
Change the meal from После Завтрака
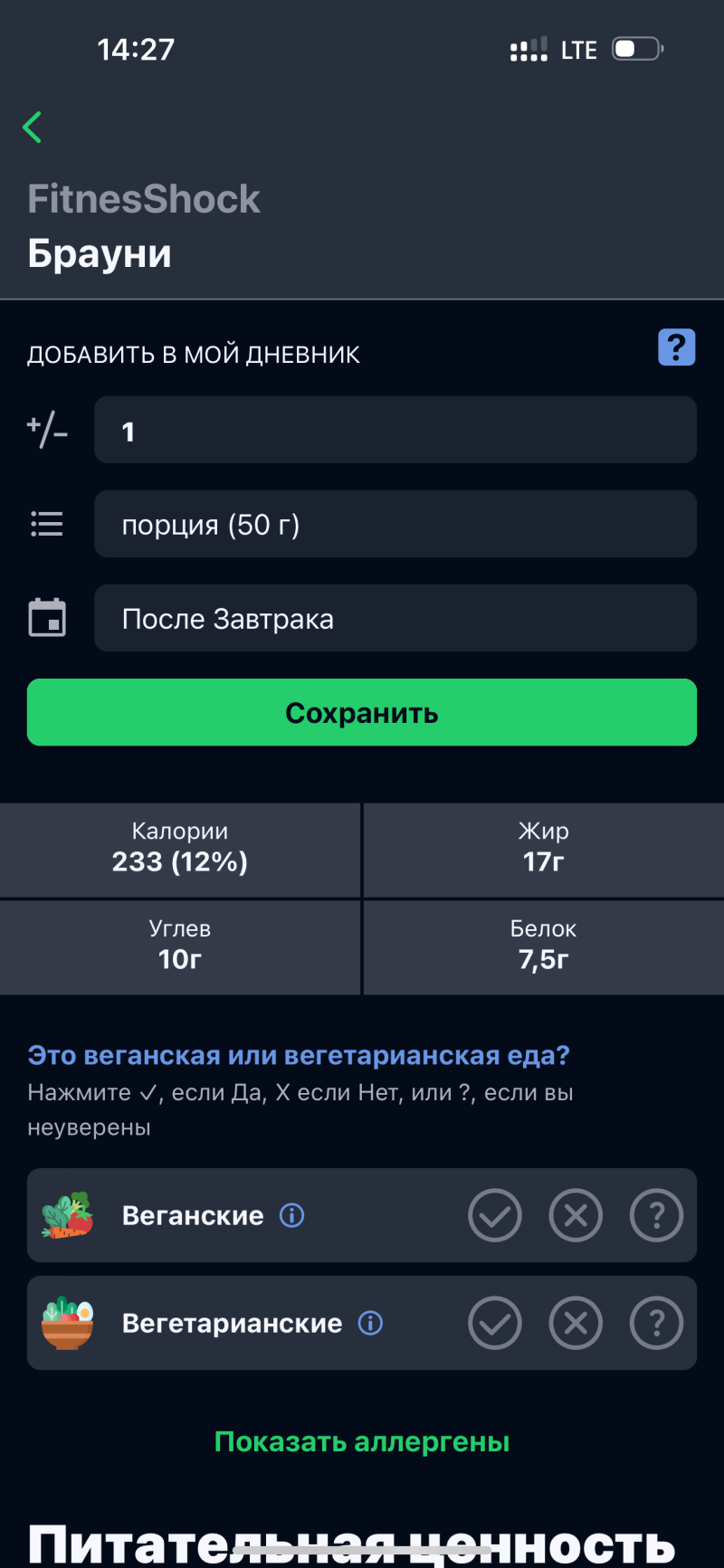point(395,619)
